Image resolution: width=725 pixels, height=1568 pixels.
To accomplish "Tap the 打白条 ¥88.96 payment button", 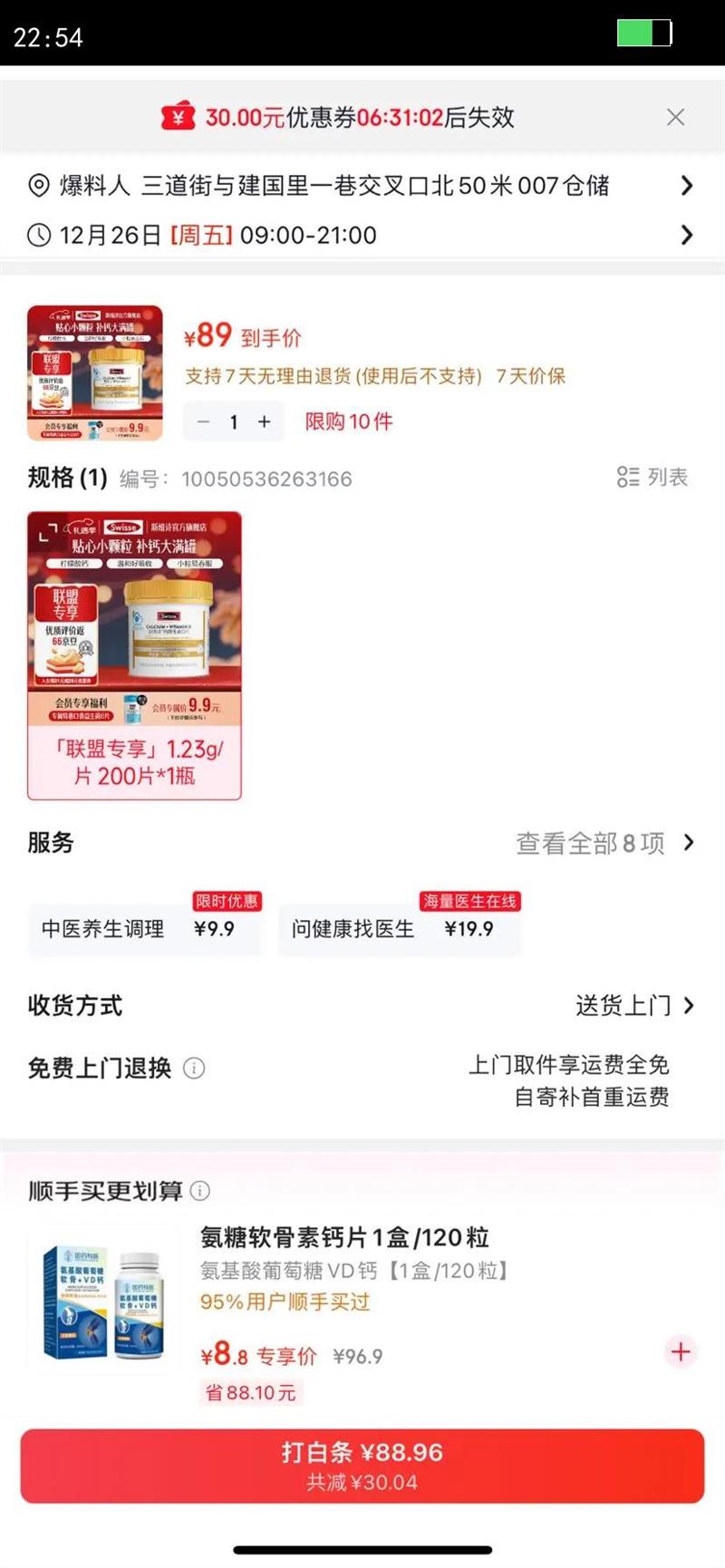I will [x=362, y=1464].
